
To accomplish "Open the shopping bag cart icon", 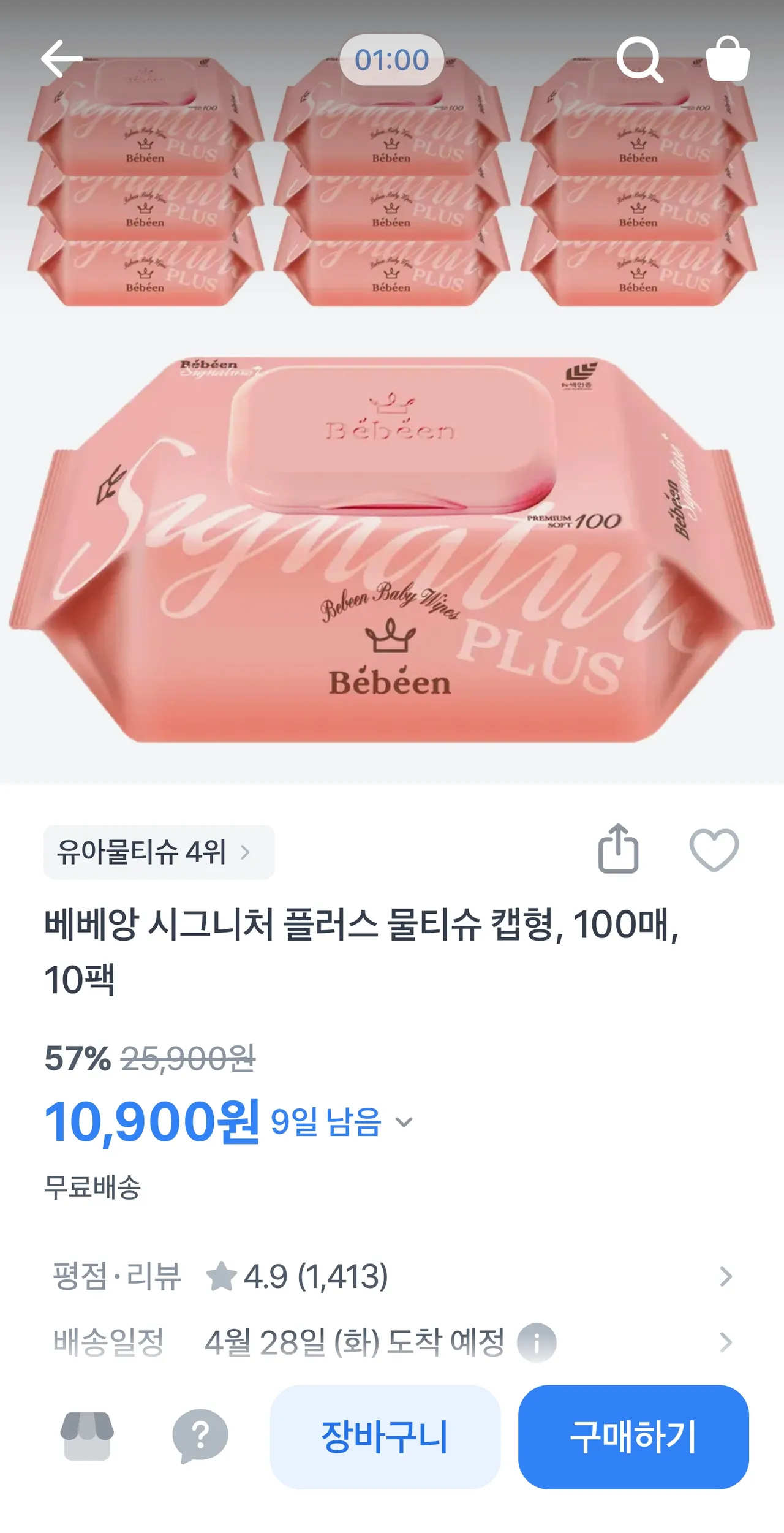I will (x=728, y=59).
